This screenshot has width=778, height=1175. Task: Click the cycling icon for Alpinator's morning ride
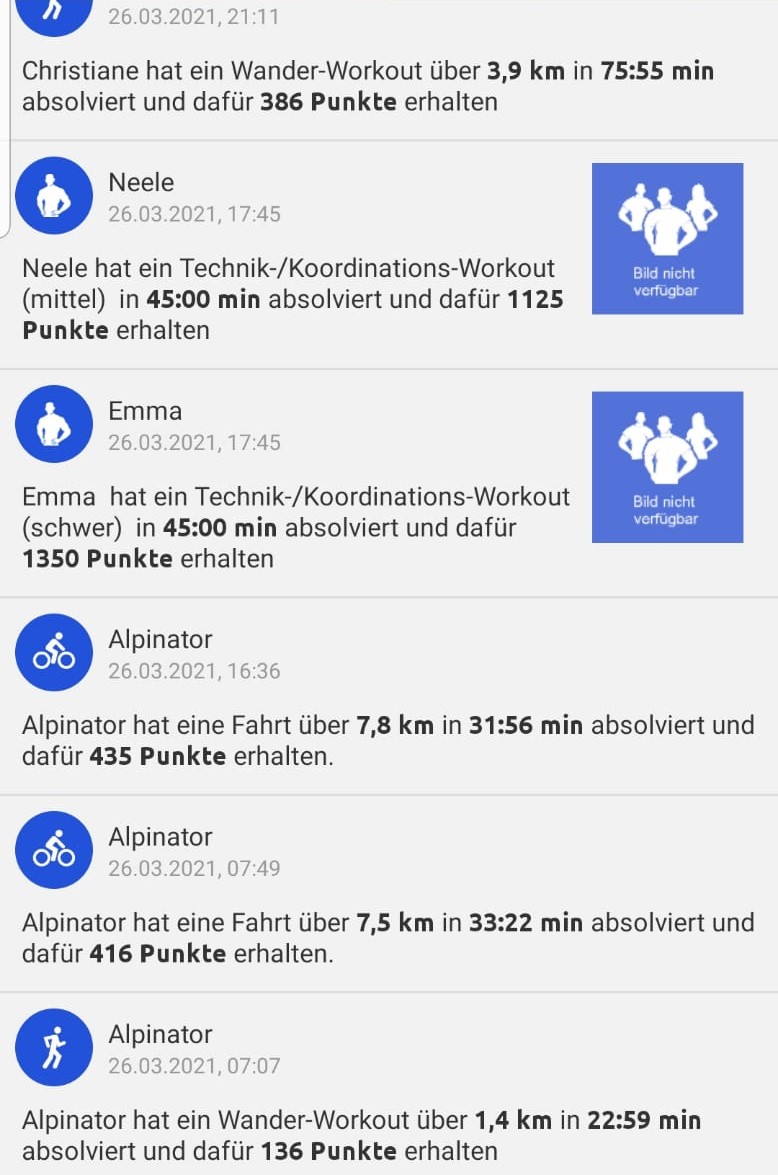(x=53, y=850)
